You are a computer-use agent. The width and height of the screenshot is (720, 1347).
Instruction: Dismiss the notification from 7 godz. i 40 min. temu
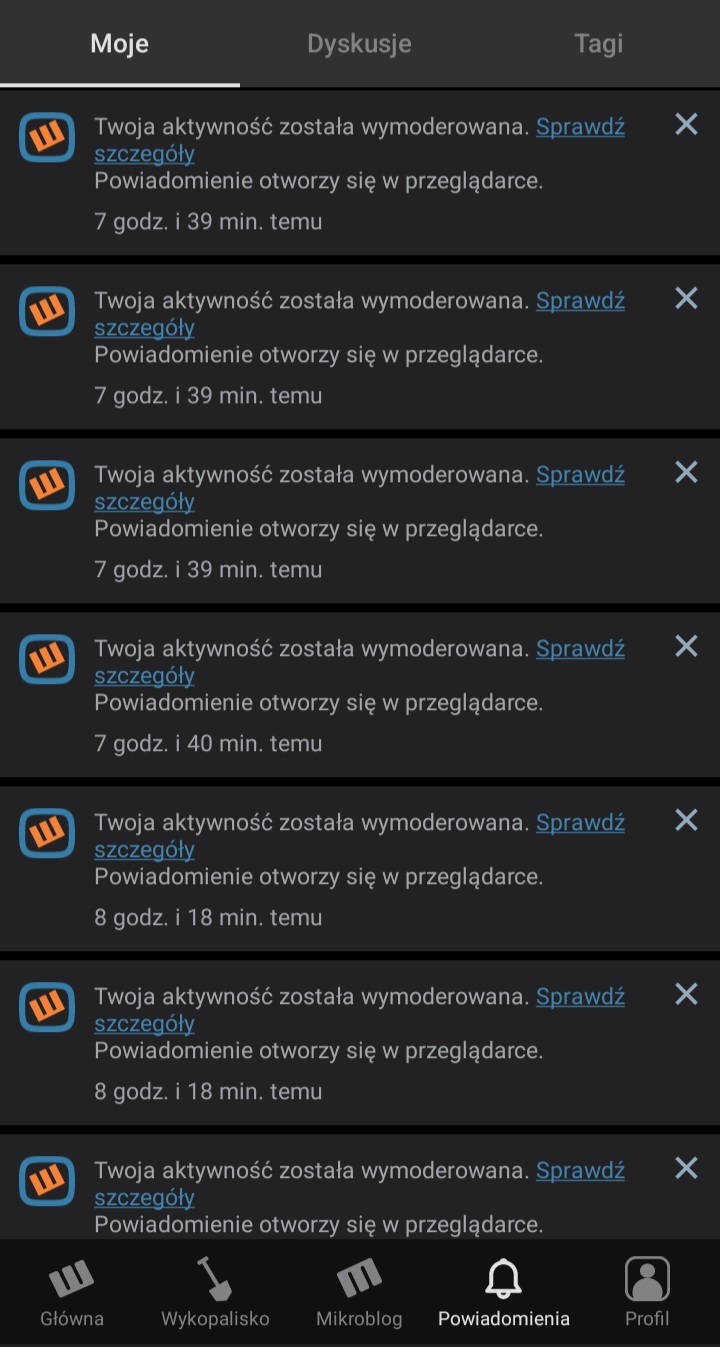click(686, 646)
